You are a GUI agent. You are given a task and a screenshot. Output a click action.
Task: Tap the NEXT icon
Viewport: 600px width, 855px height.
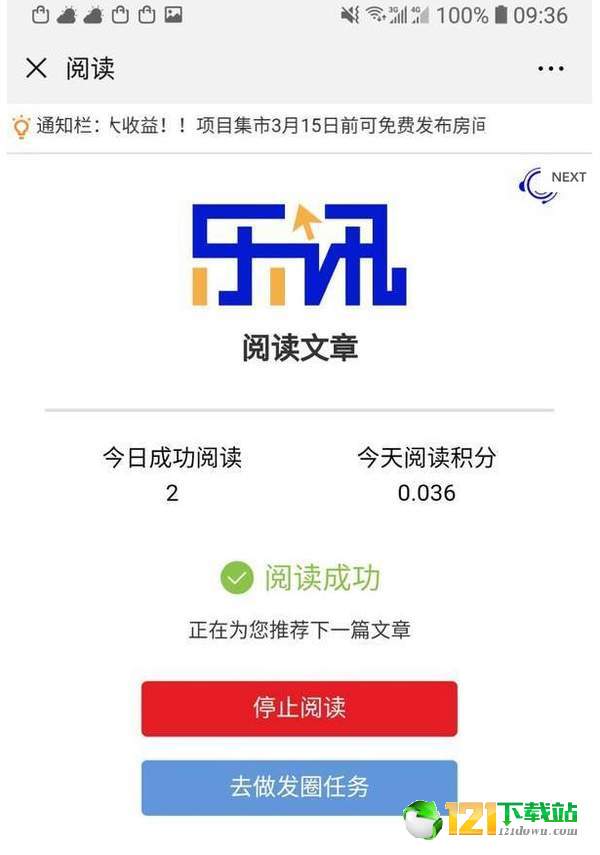551,184
